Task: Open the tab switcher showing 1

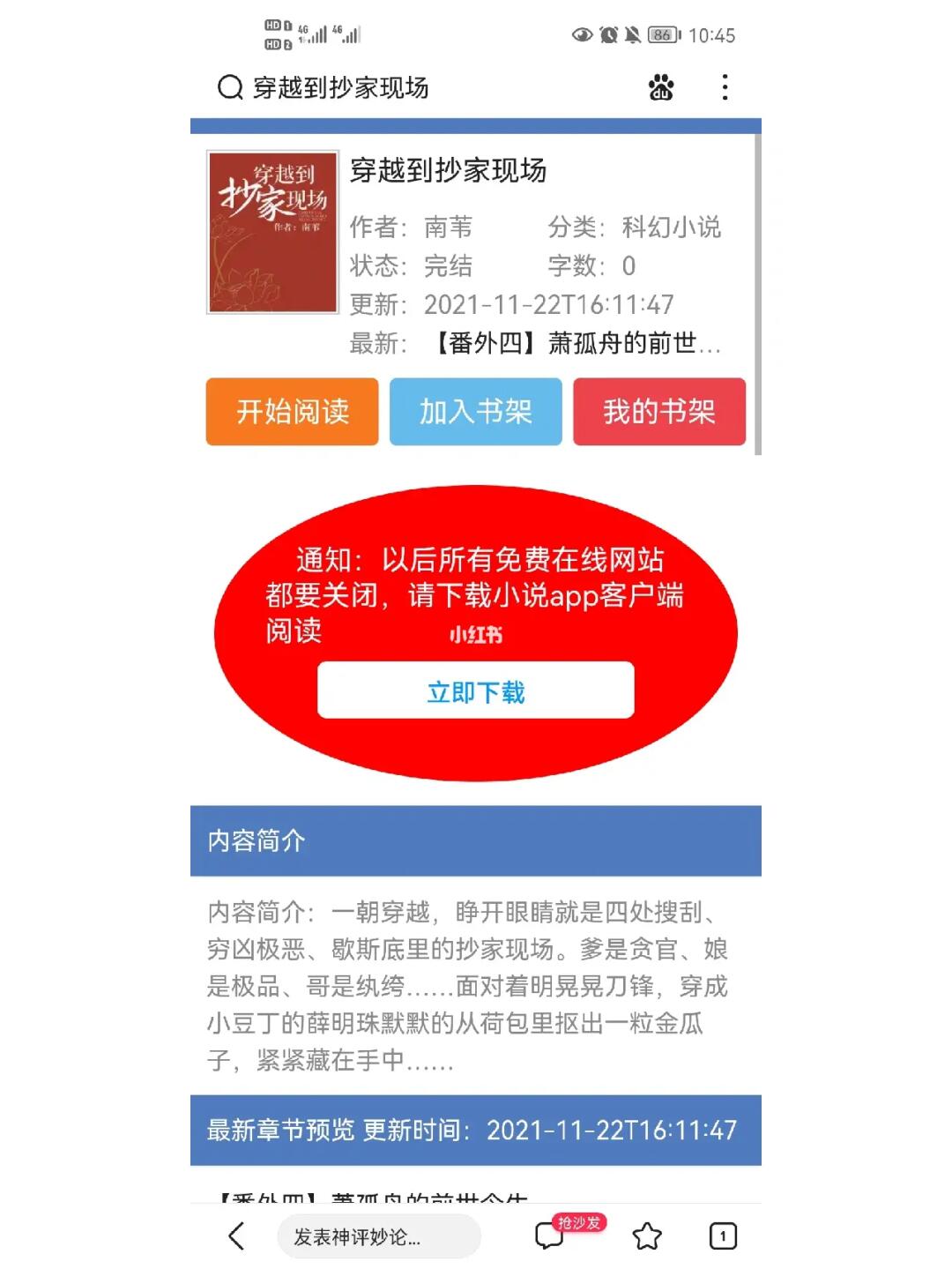Action: (x=723, y=1236)
